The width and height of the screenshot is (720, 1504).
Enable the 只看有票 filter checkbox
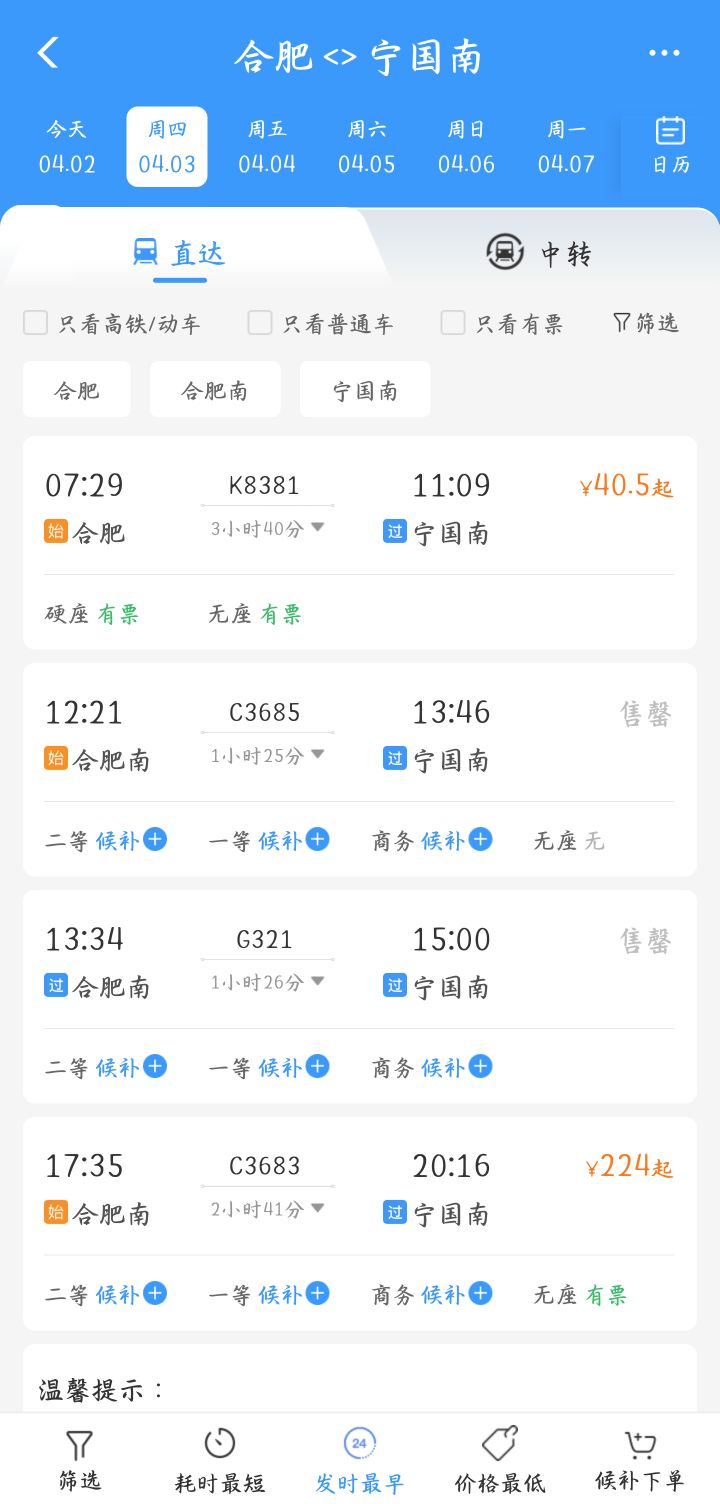(x=453, y=323)
